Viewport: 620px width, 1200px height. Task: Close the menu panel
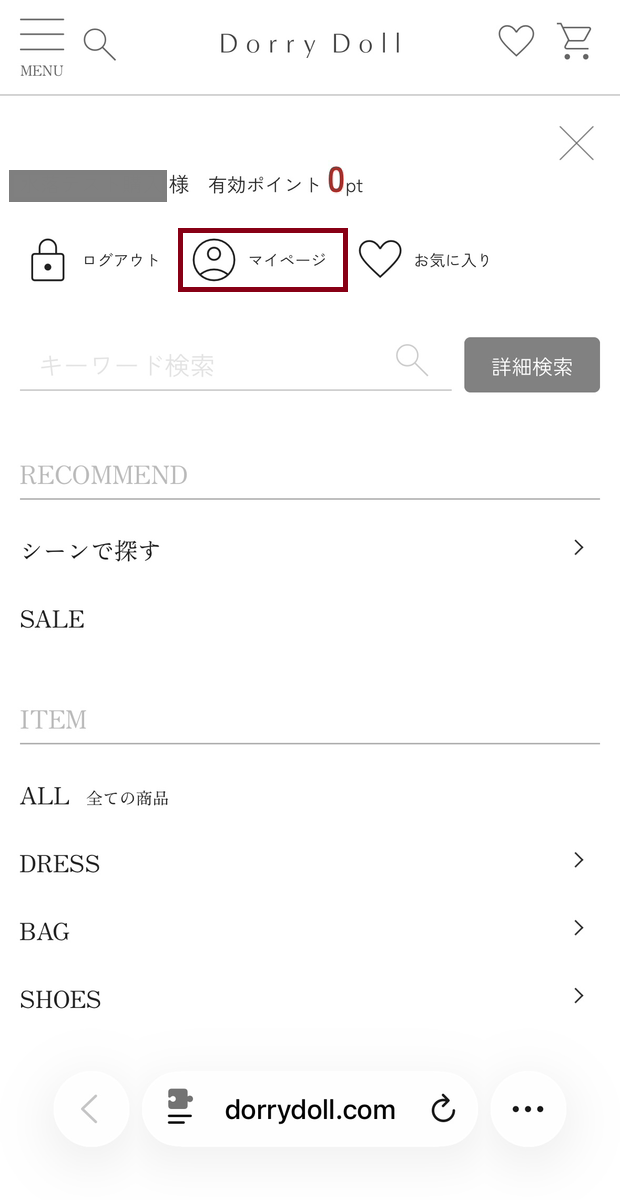(x=577, y=144)
